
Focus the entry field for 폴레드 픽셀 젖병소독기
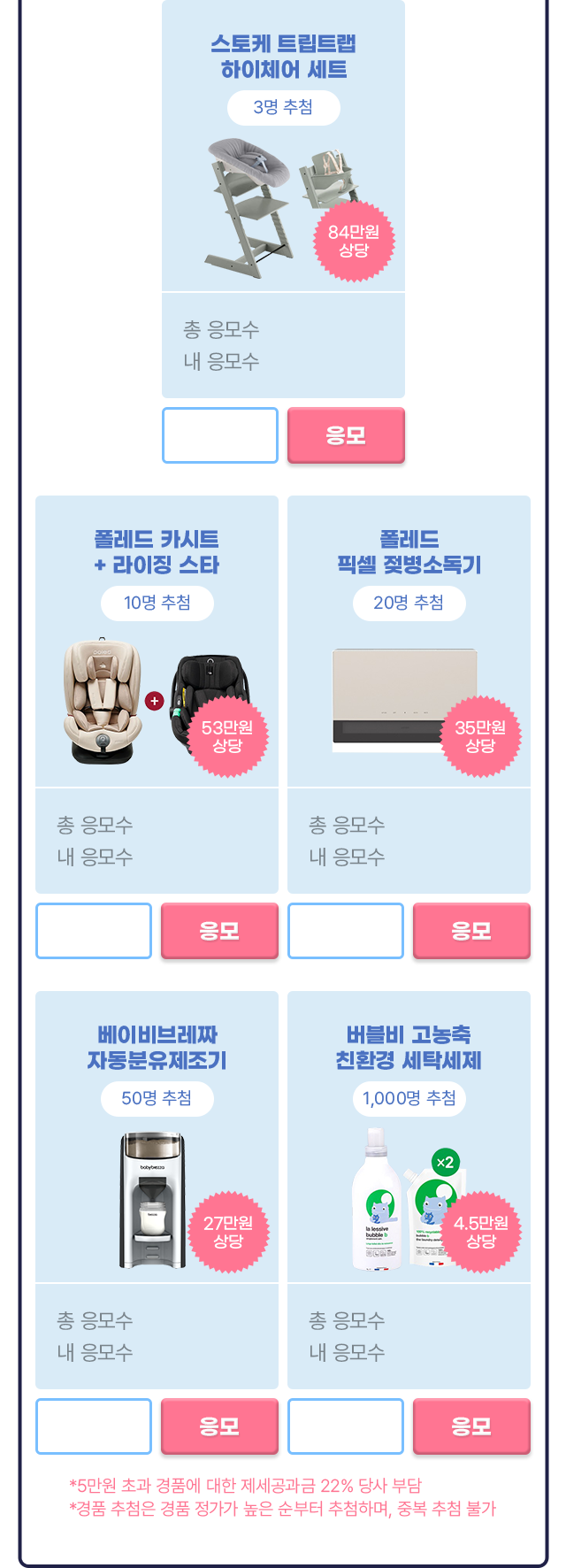346,931
